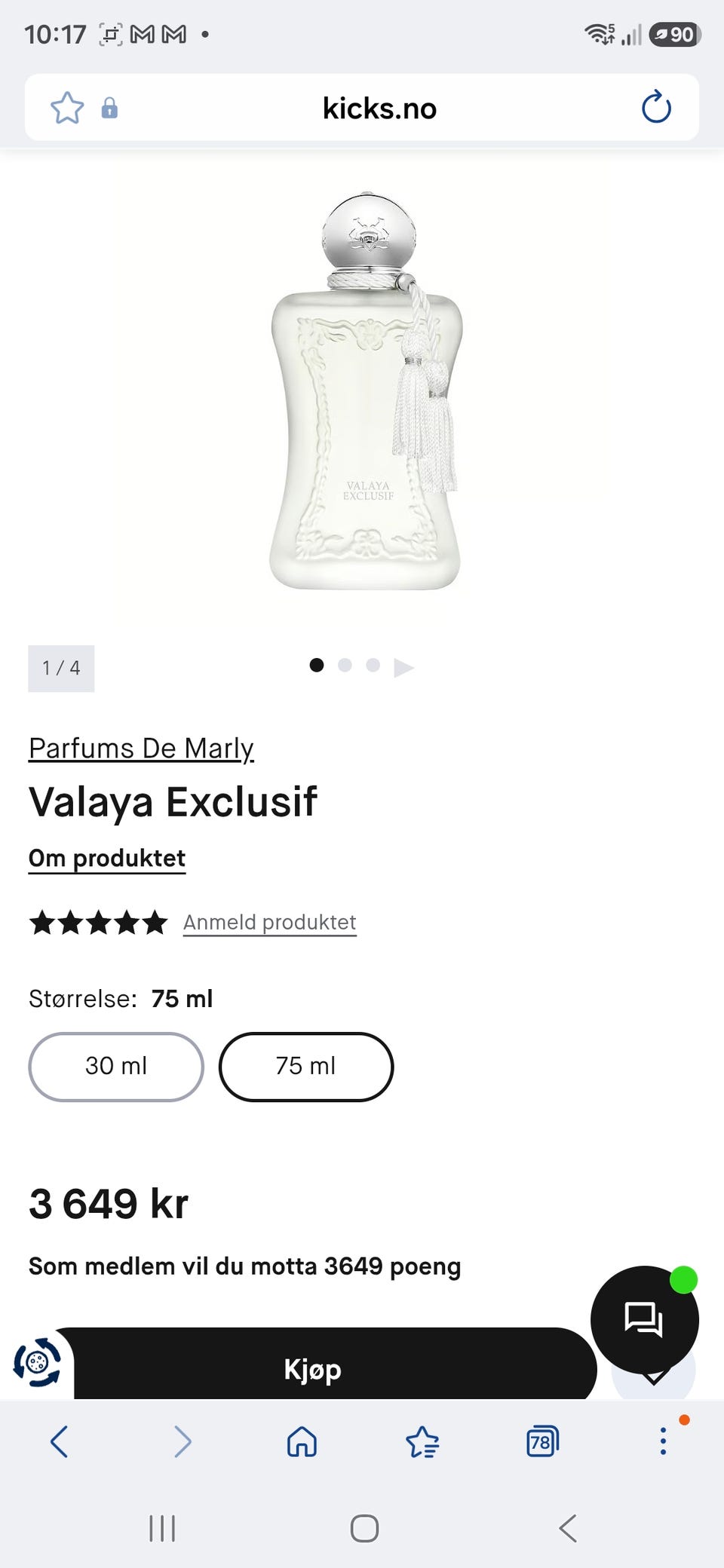
Task: Go to next product image arrow
Action: pos(403,667)
